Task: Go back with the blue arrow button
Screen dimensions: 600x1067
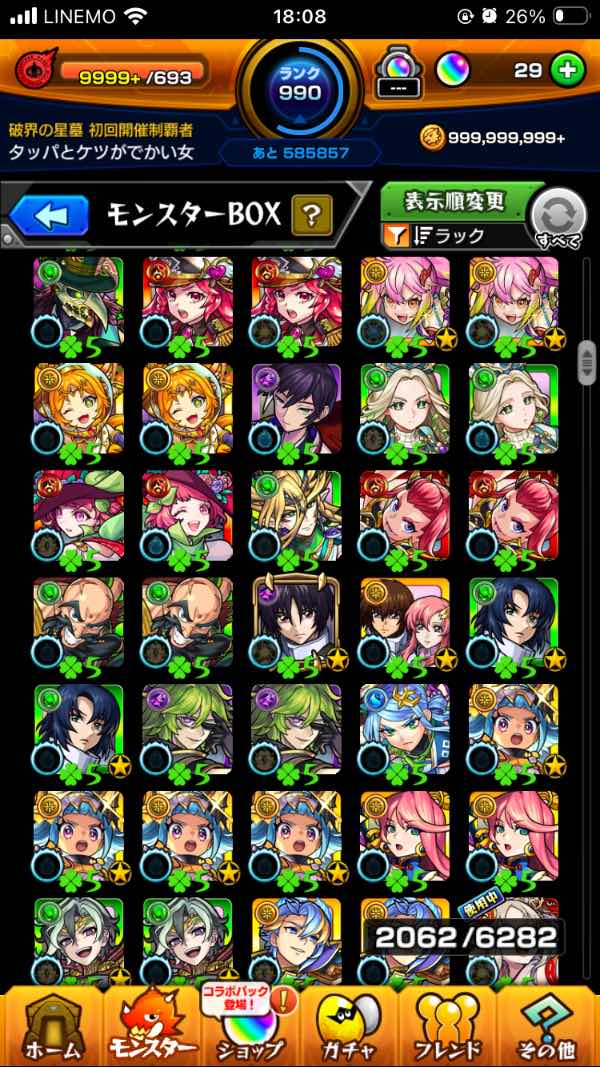Action: (x=49, y=216)
